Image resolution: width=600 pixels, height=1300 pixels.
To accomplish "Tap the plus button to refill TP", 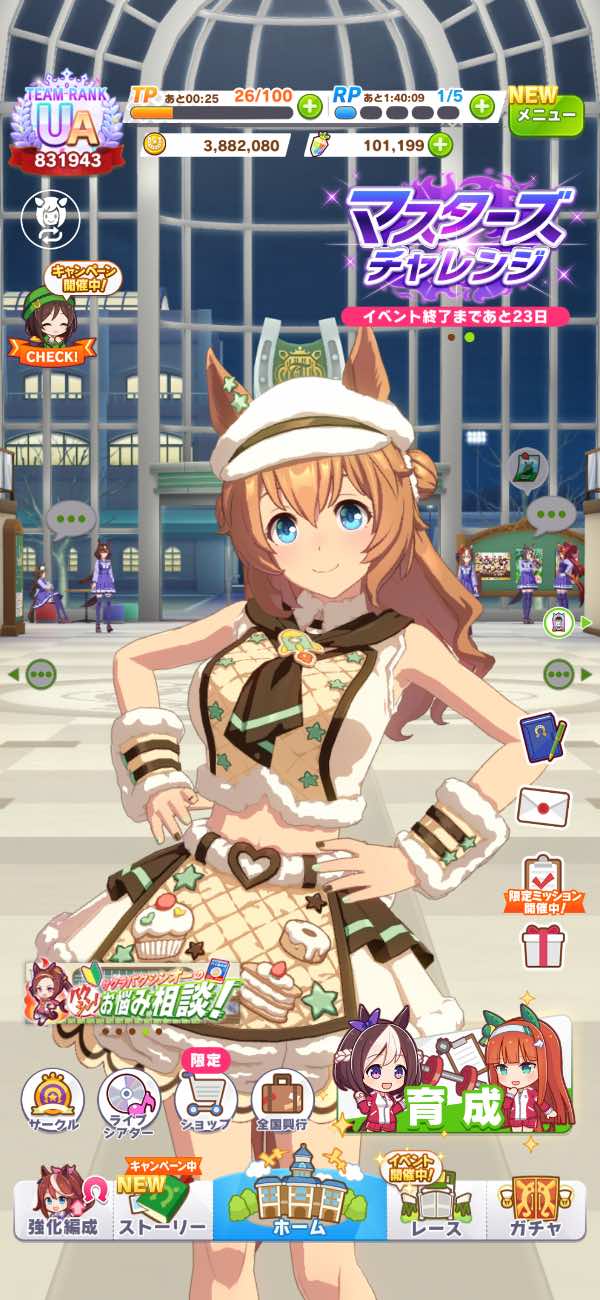I will [x=309, y=105].
